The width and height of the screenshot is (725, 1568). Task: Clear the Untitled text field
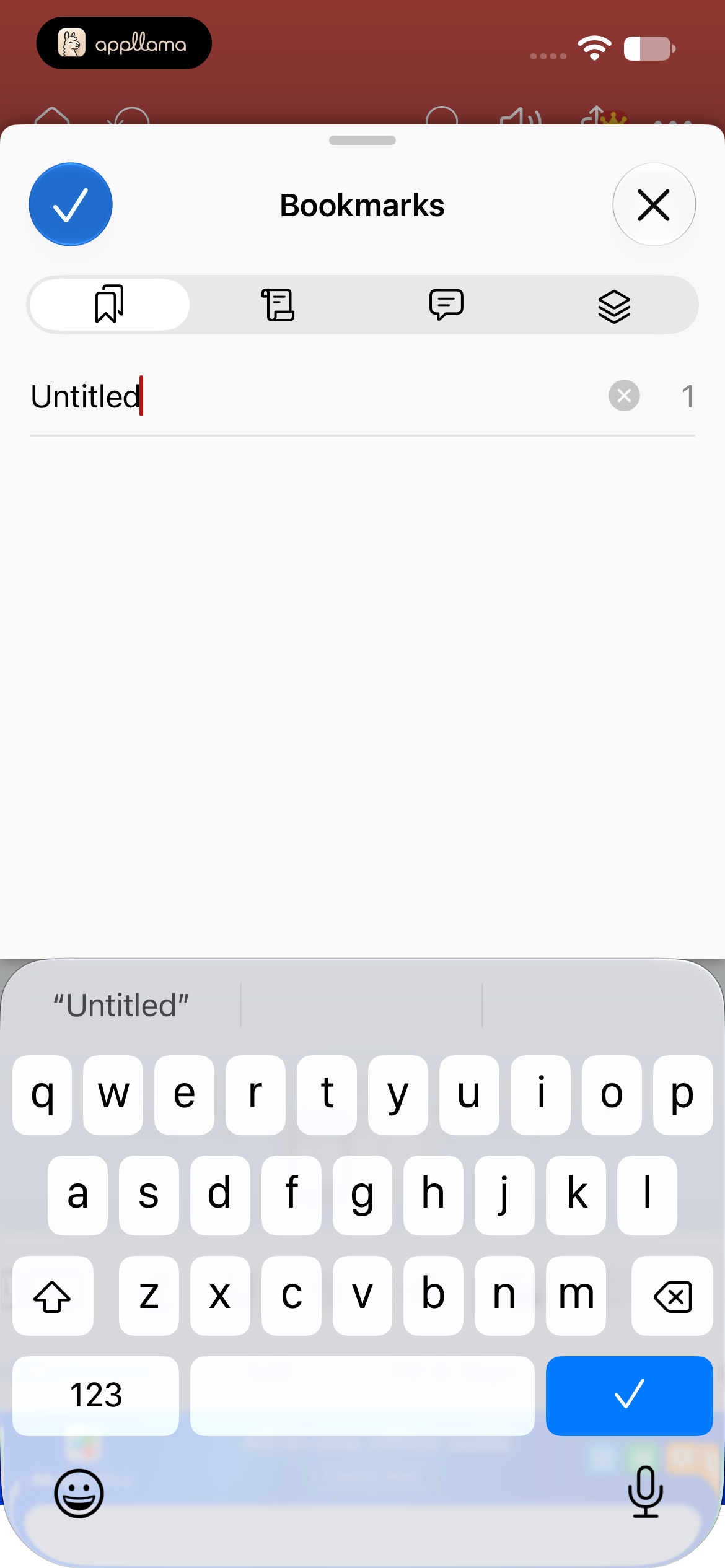pyautogui.click(x=624, y=396)
